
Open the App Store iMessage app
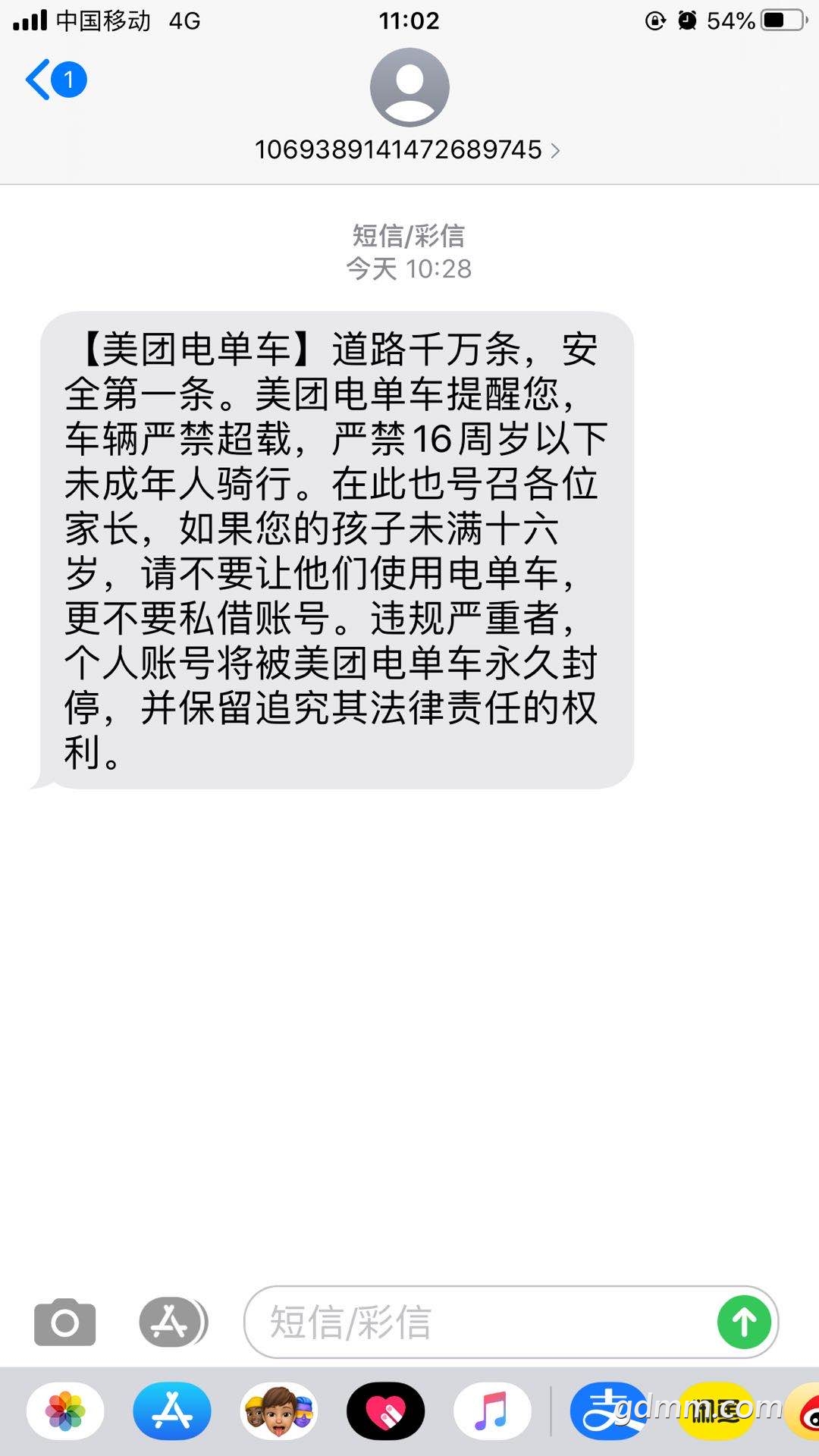[172, 1411]
